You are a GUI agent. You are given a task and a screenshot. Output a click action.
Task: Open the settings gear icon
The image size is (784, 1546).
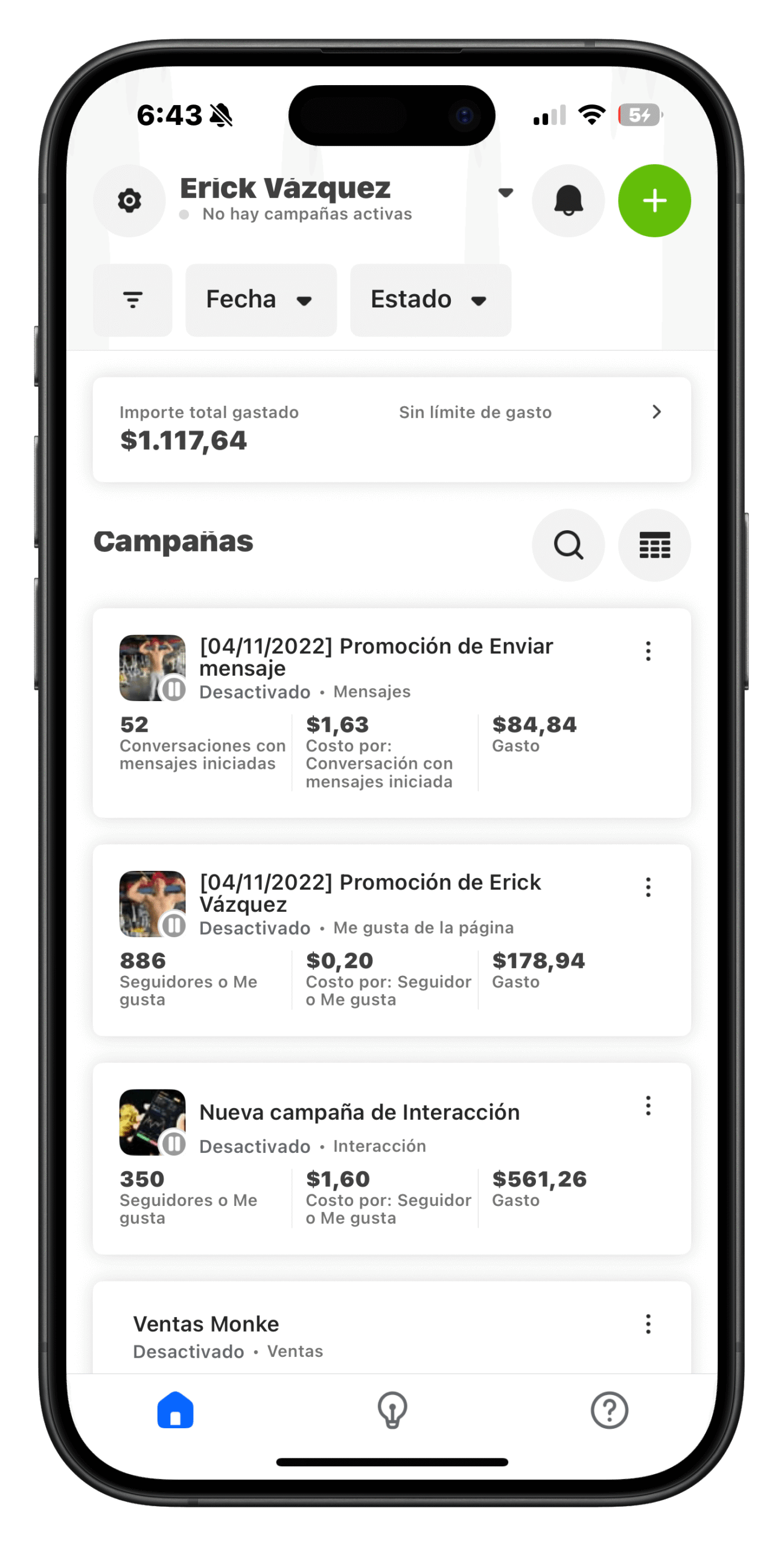click(x=129, y=200)
